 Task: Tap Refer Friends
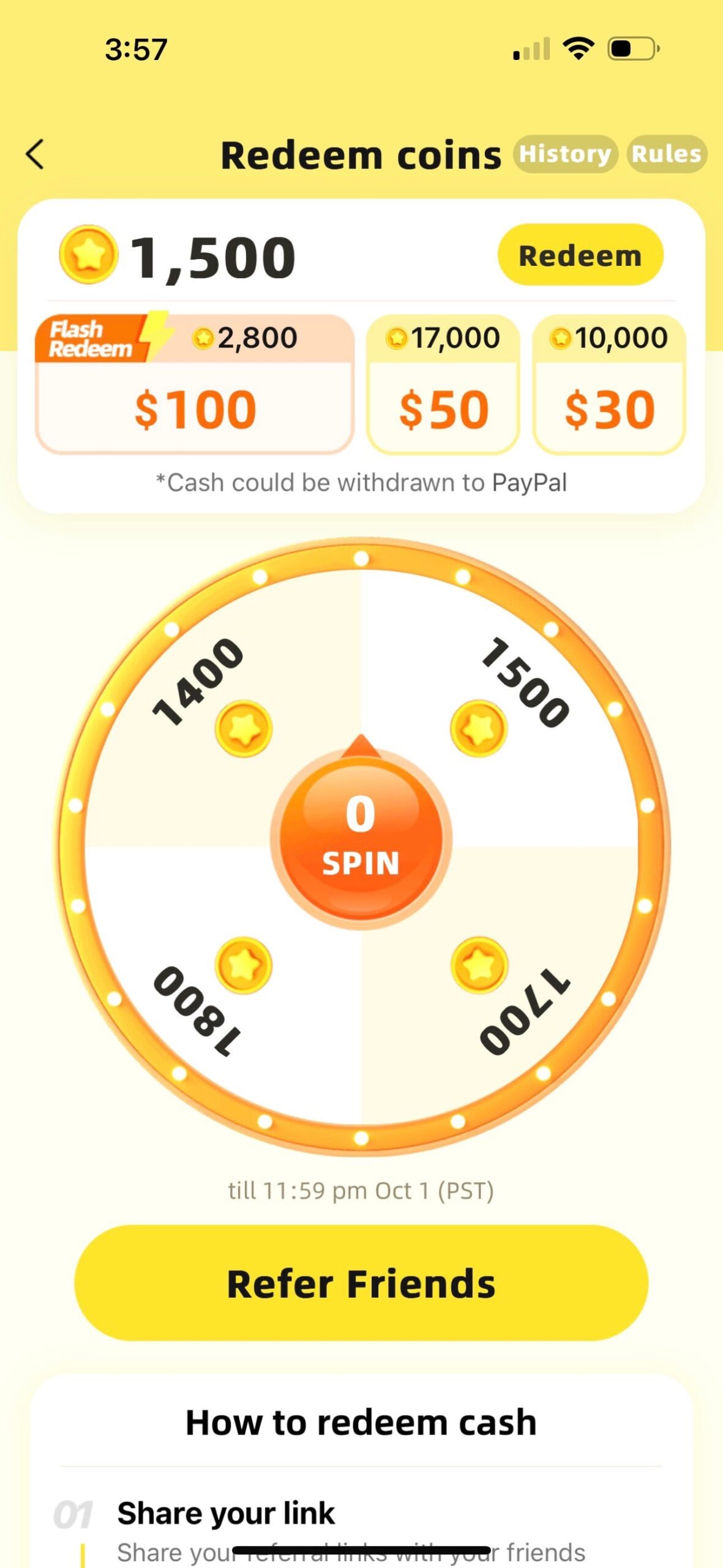tap(361, 1283)
